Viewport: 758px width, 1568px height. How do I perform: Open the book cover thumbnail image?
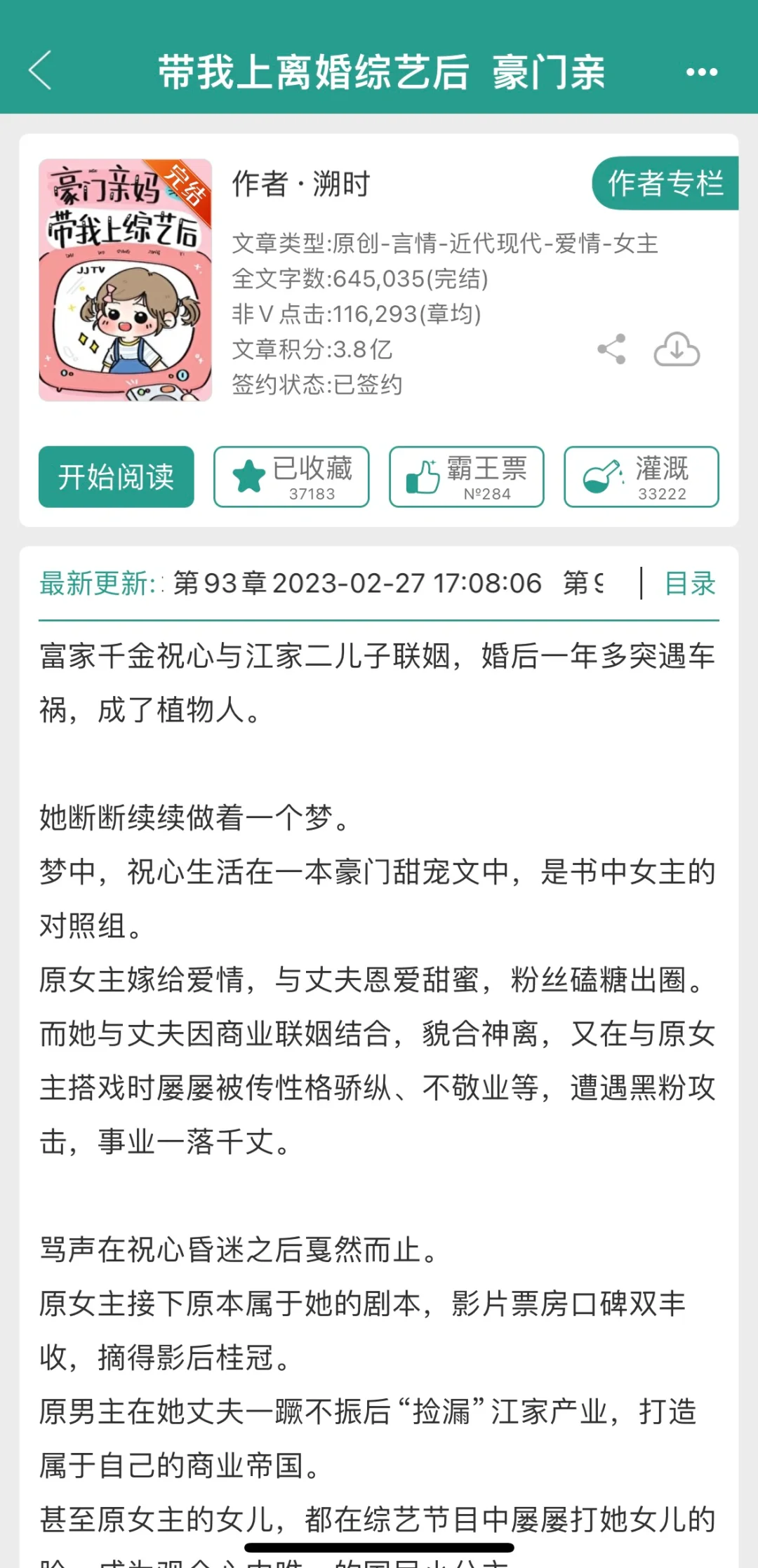[126, 281]
